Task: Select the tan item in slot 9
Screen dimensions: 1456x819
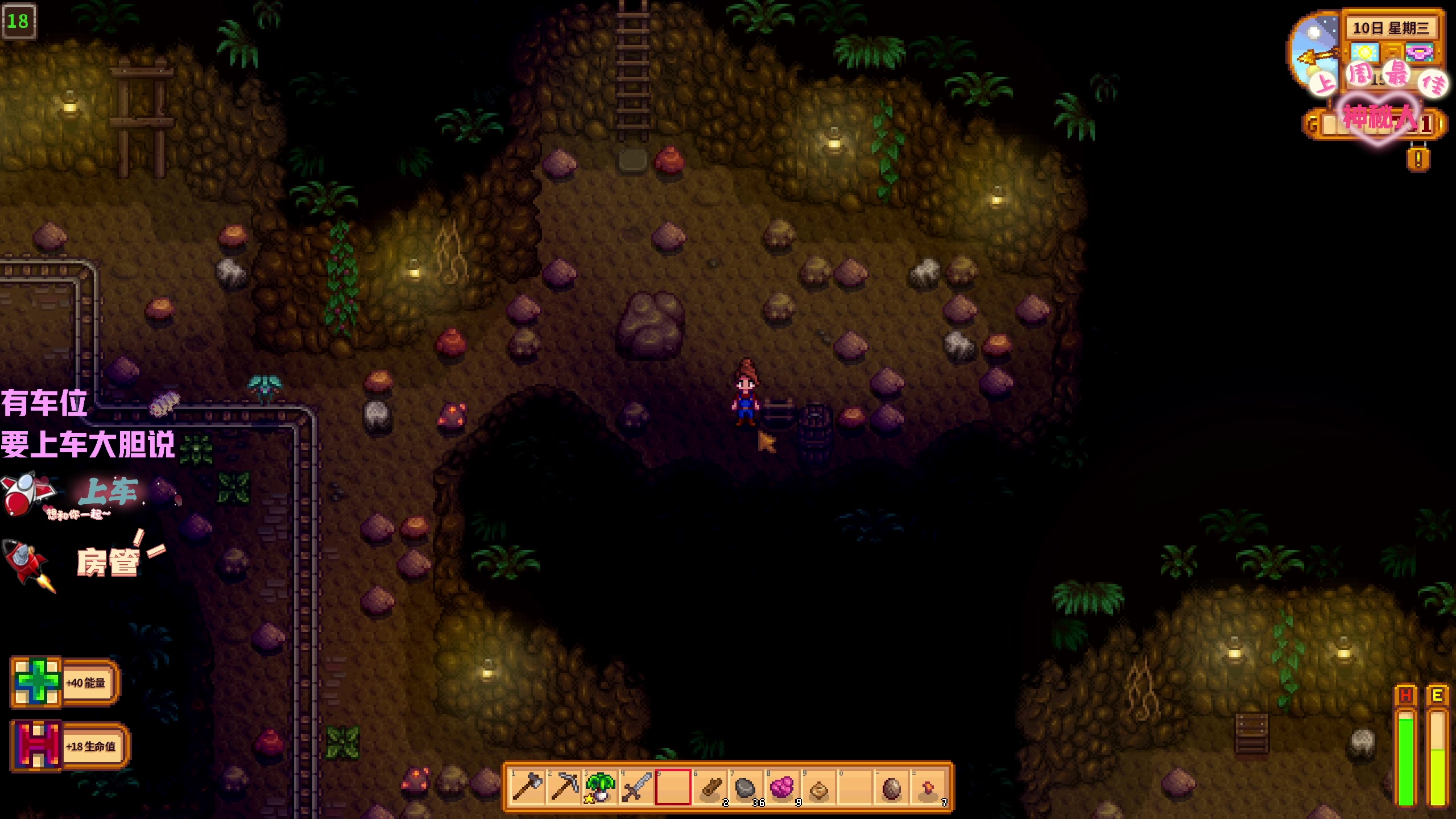Action: point(818,788)
